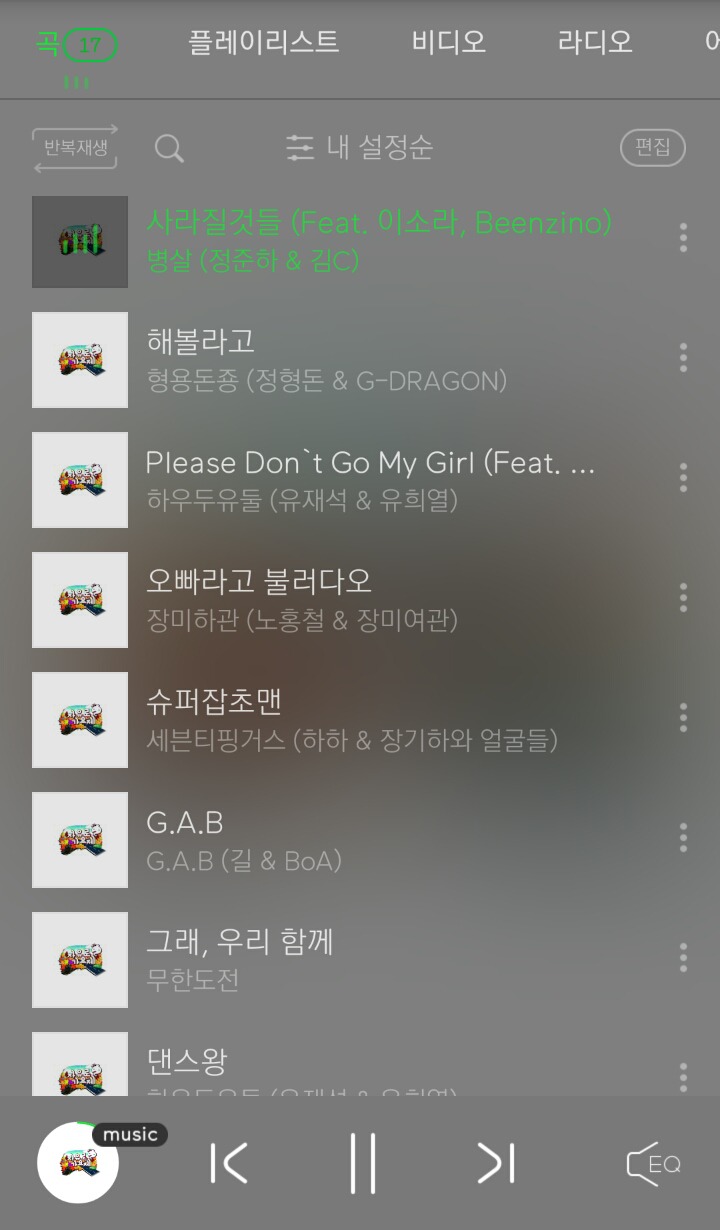Screen dimensions: 720x1230
Task: Switch to the 플레이리스트 tab
Action: click(263, 41)
